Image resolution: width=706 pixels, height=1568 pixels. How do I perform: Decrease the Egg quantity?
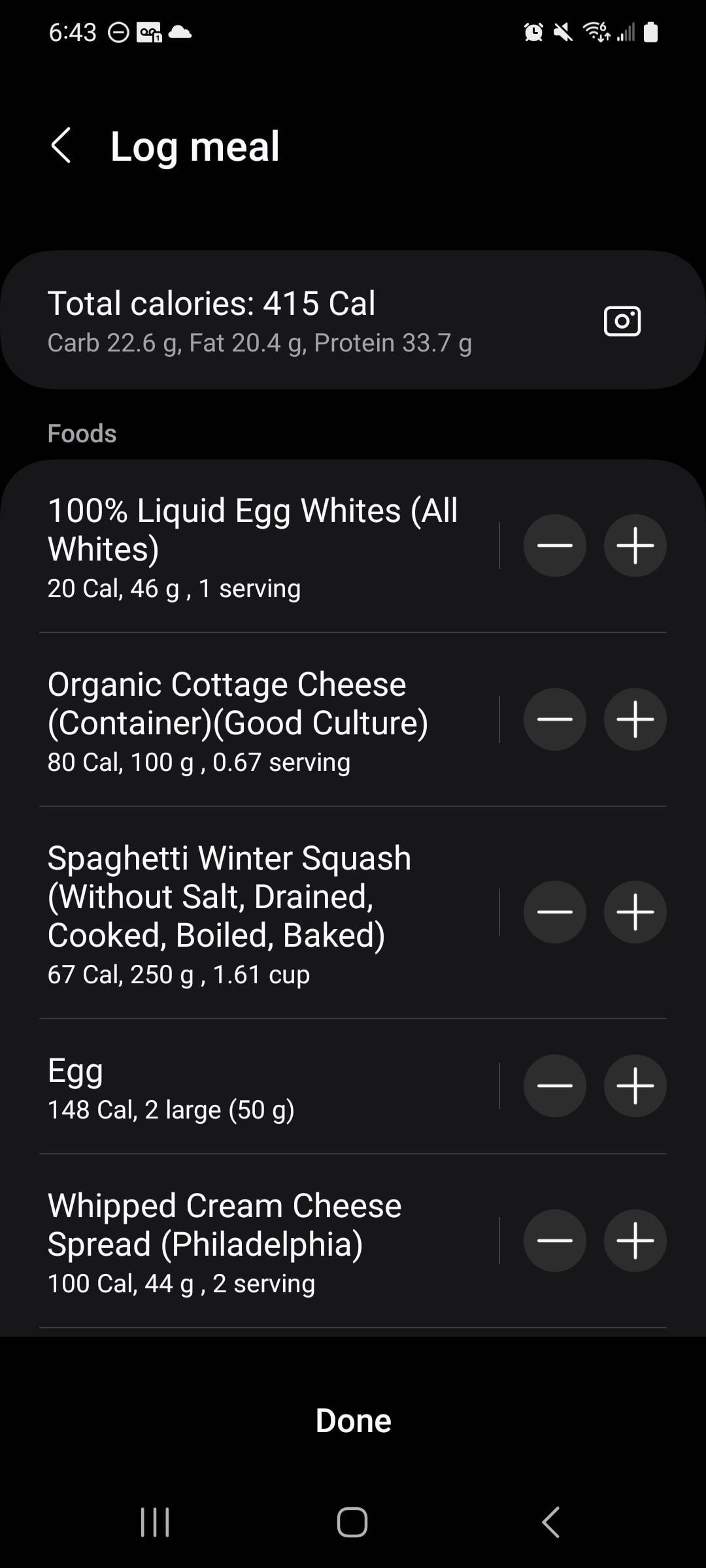[x=554, y=1086]
